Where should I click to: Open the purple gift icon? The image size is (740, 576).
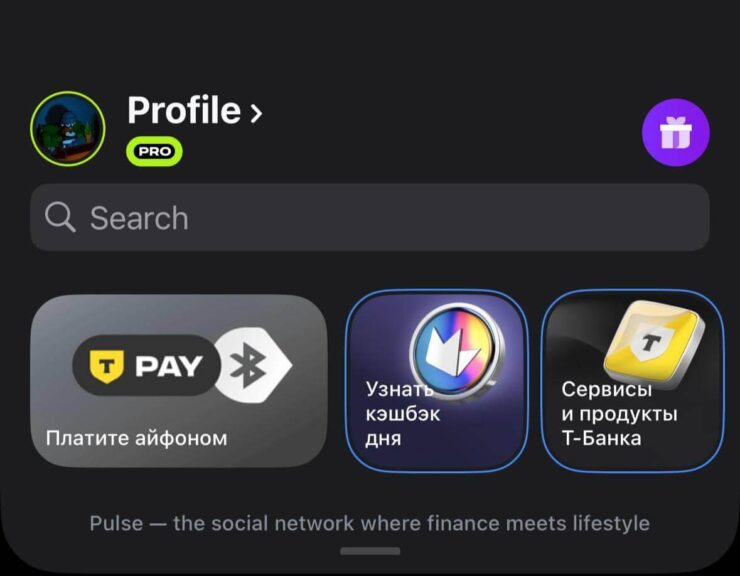coord(675,132)
